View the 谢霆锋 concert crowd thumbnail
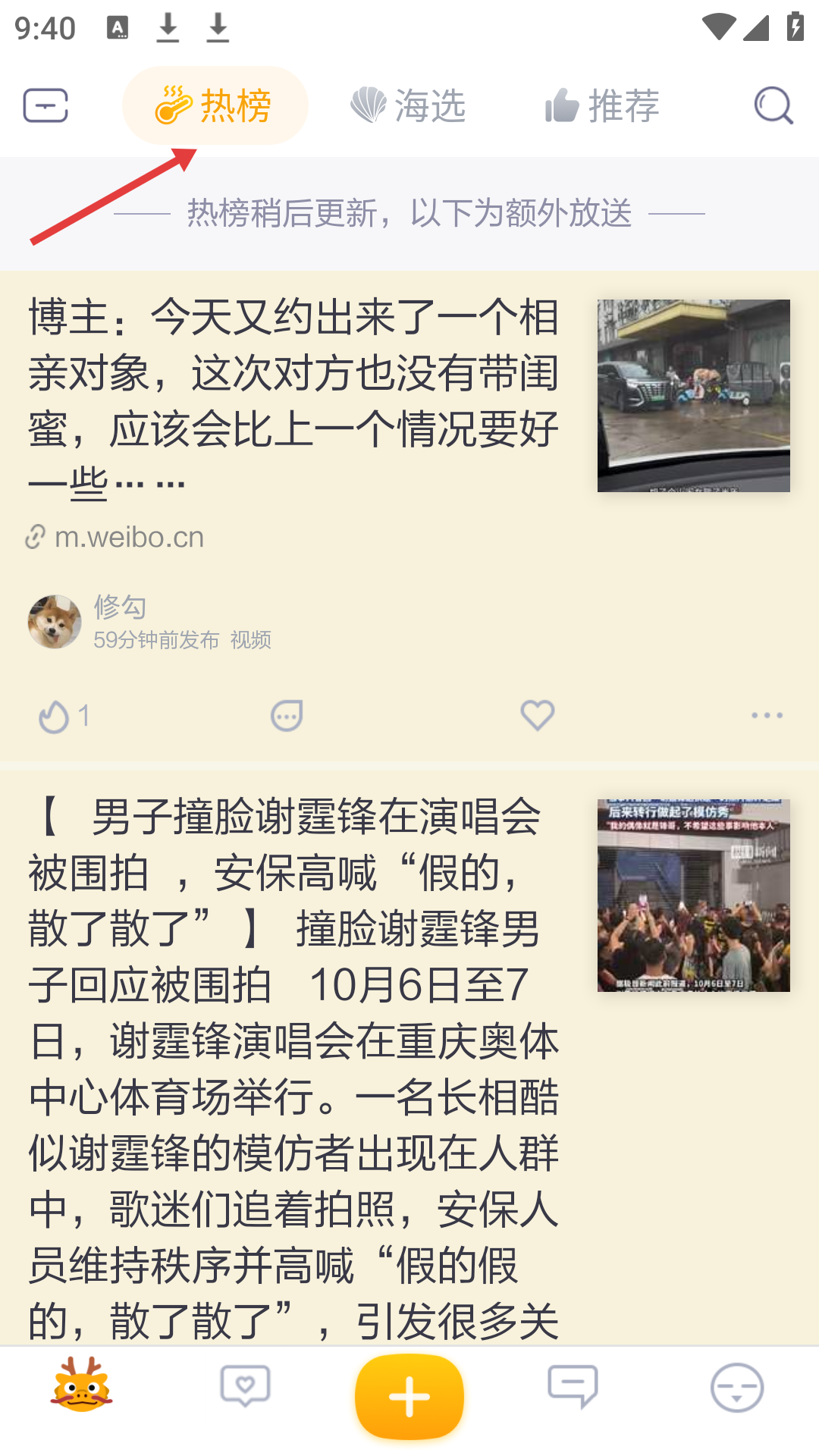This screenshot has width=819, height=1456. pos(693,896)
